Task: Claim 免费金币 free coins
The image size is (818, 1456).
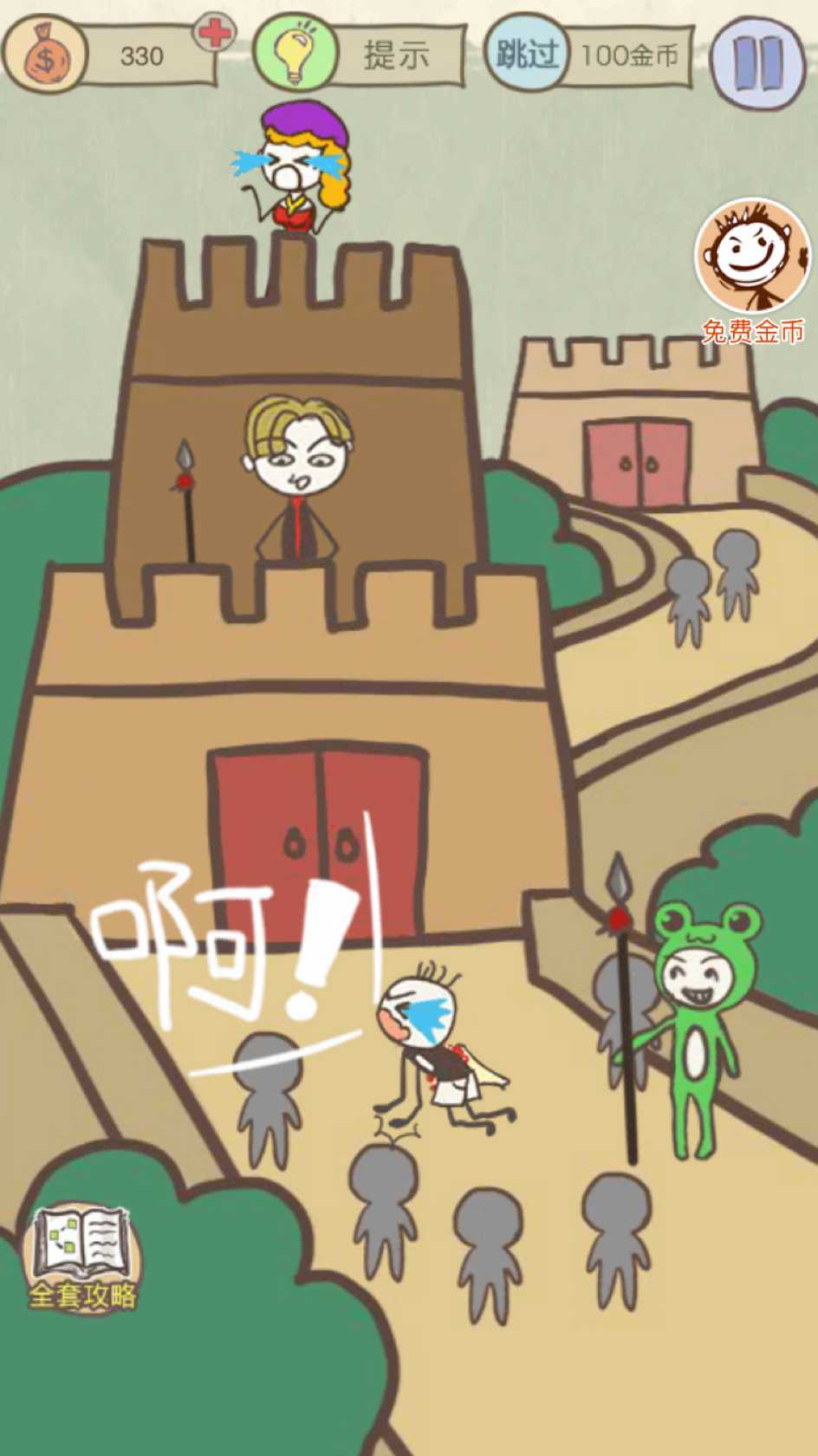Action: pyautogui.click(x=752, y=270)
